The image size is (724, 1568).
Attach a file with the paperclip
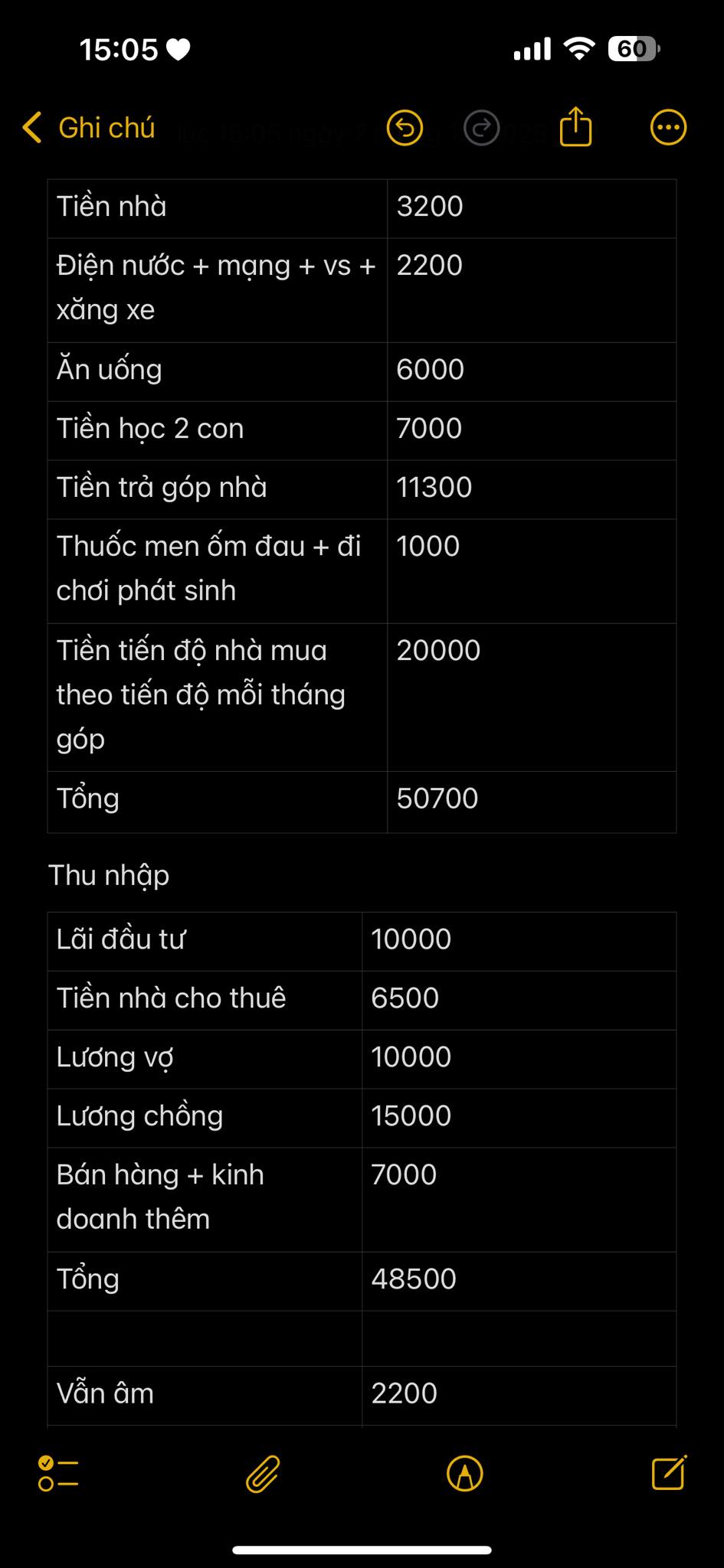click(x=263, y=1473)
